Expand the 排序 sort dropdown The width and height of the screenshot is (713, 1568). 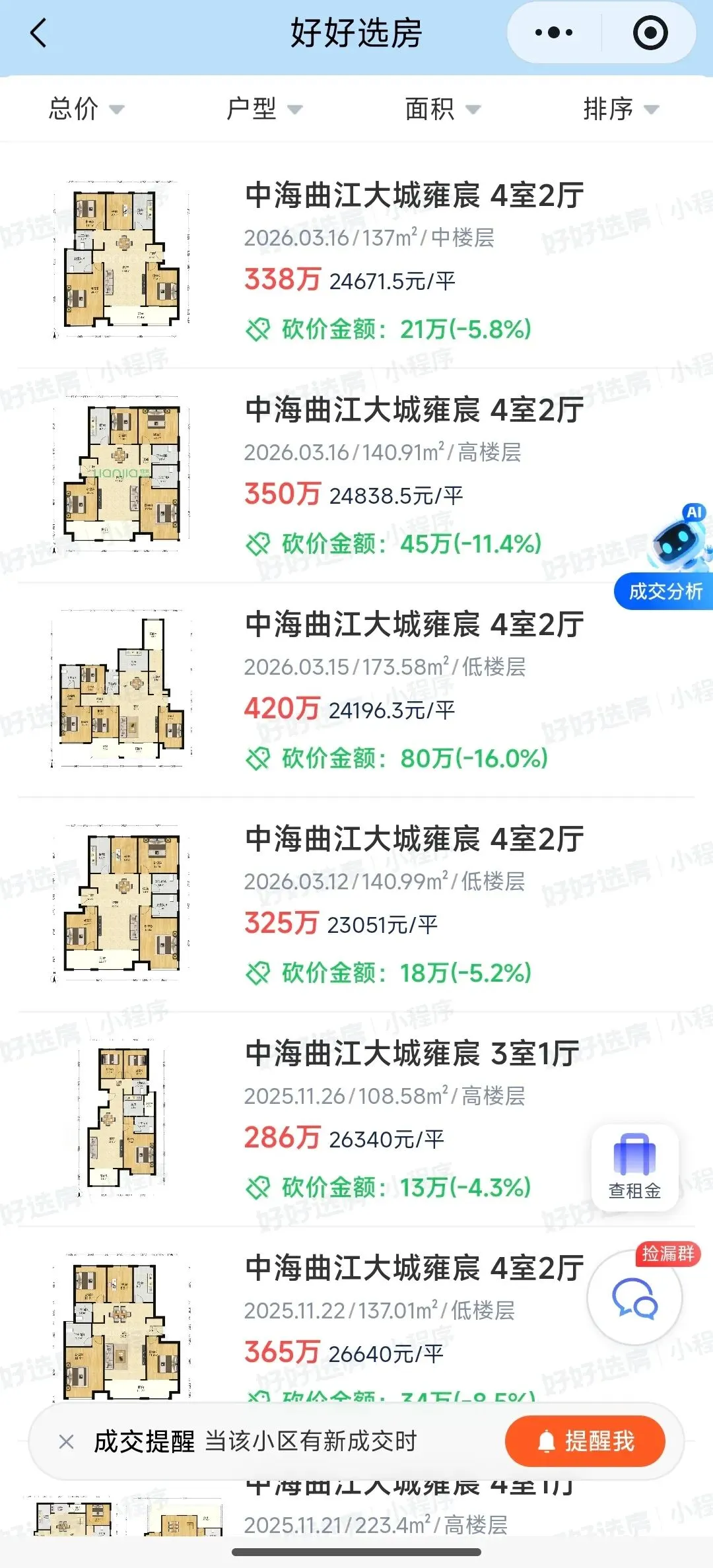[621, 109]
